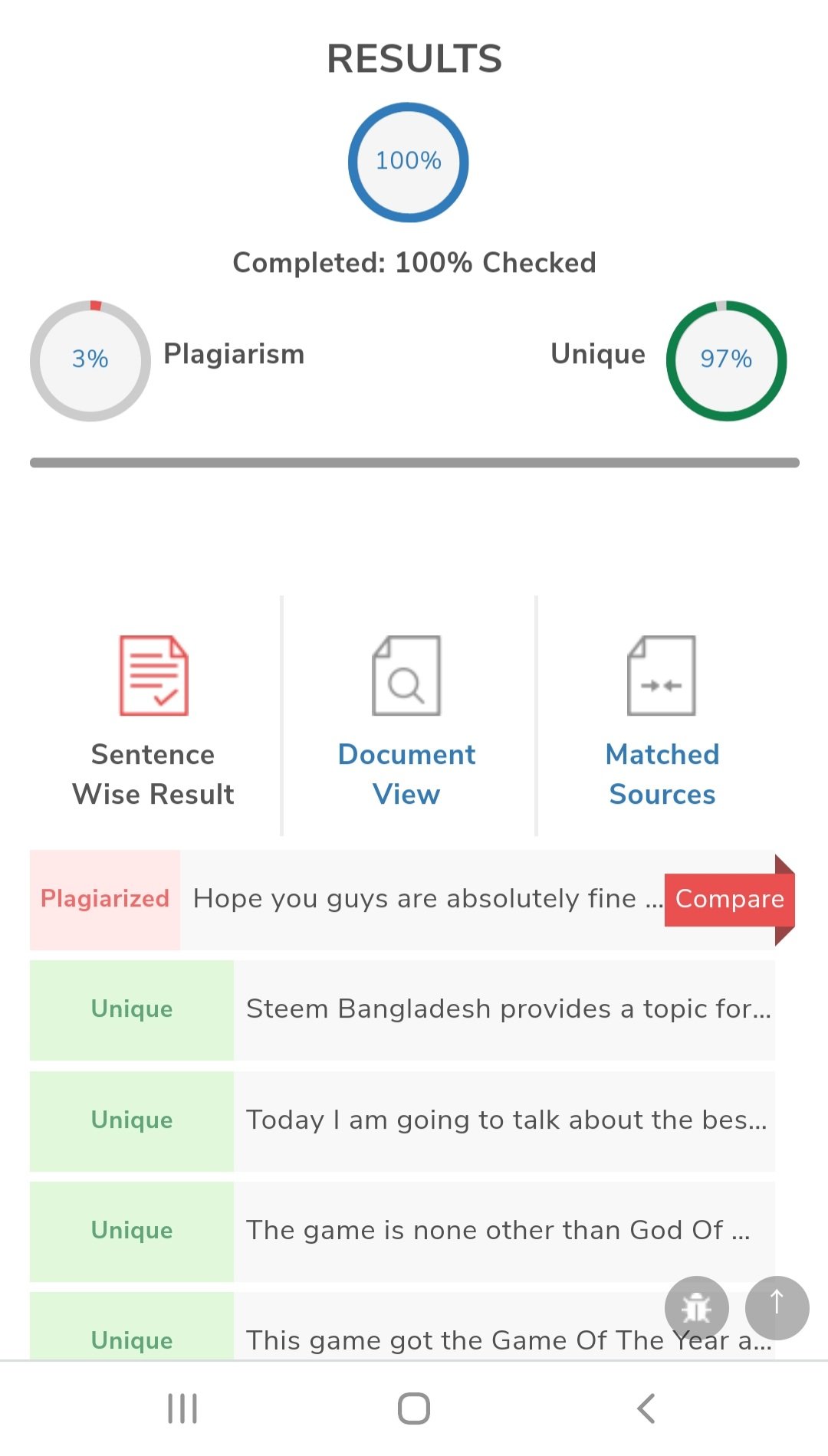This screenshot has width=828, height=1456.
Task: Jump to top with the arrow button
Action: tap(777, 1307)
